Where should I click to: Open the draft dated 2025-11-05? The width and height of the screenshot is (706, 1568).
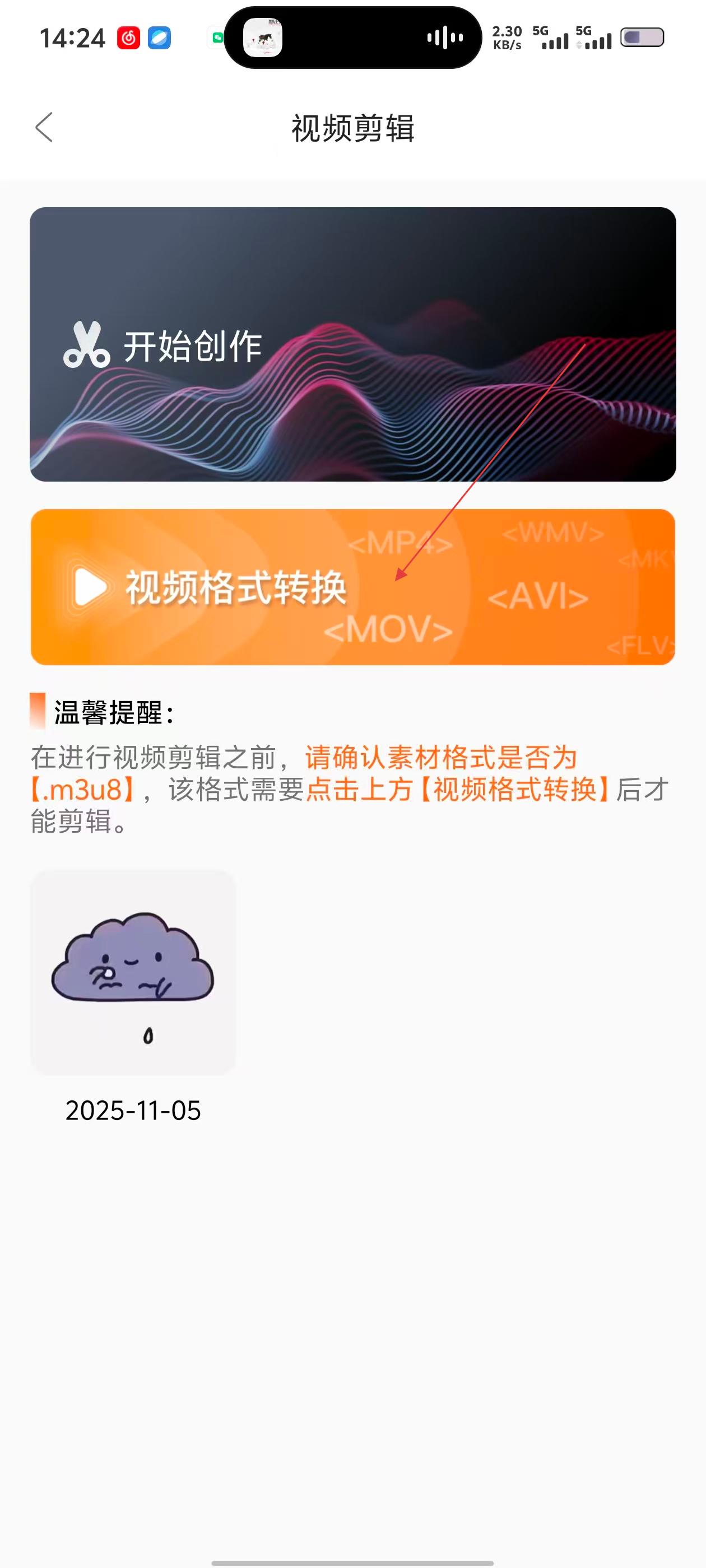pyautogui.click(x=133, y=973)
